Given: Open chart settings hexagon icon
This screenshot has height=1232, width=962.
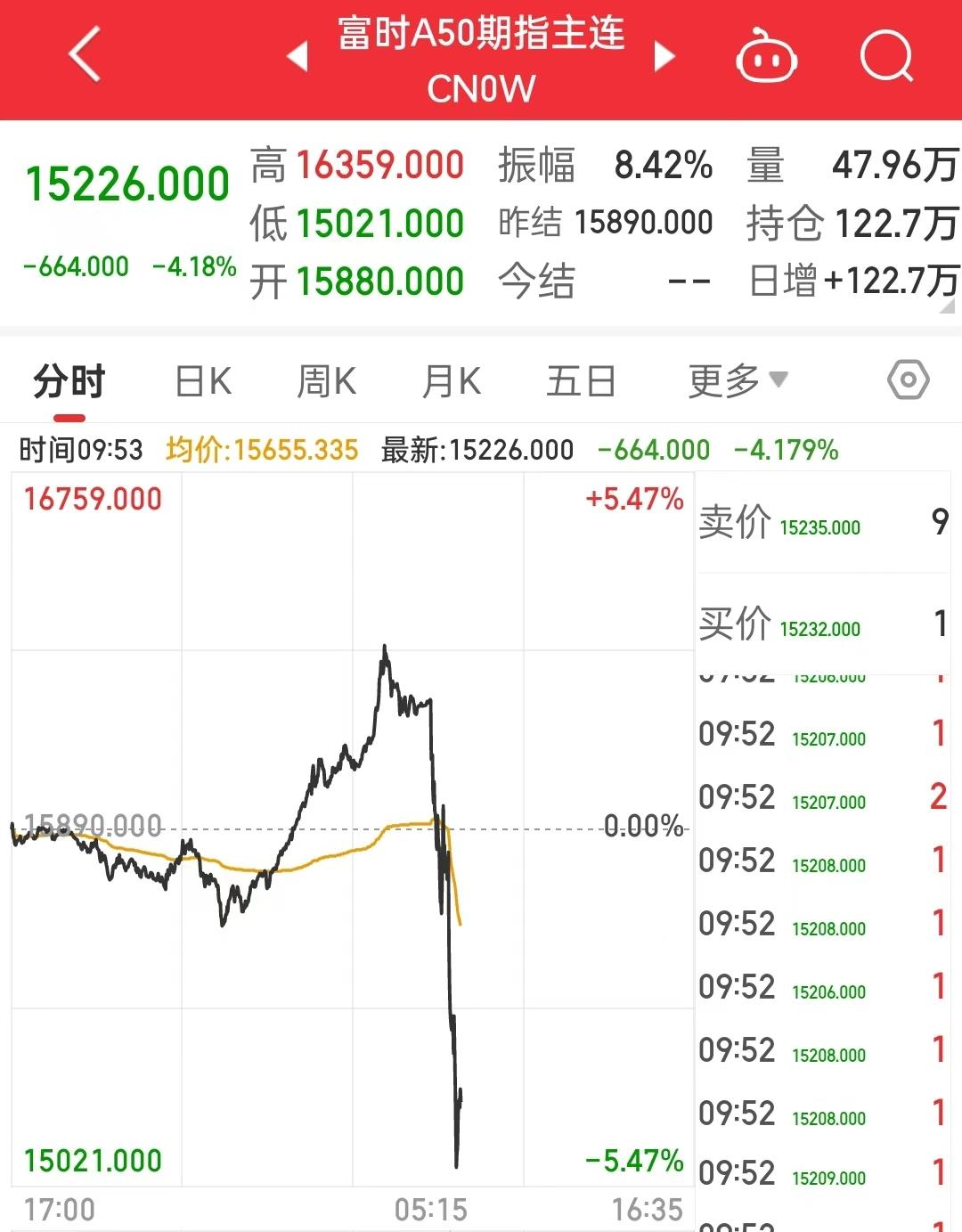Looking at the screenshot, I should [908, 380].
